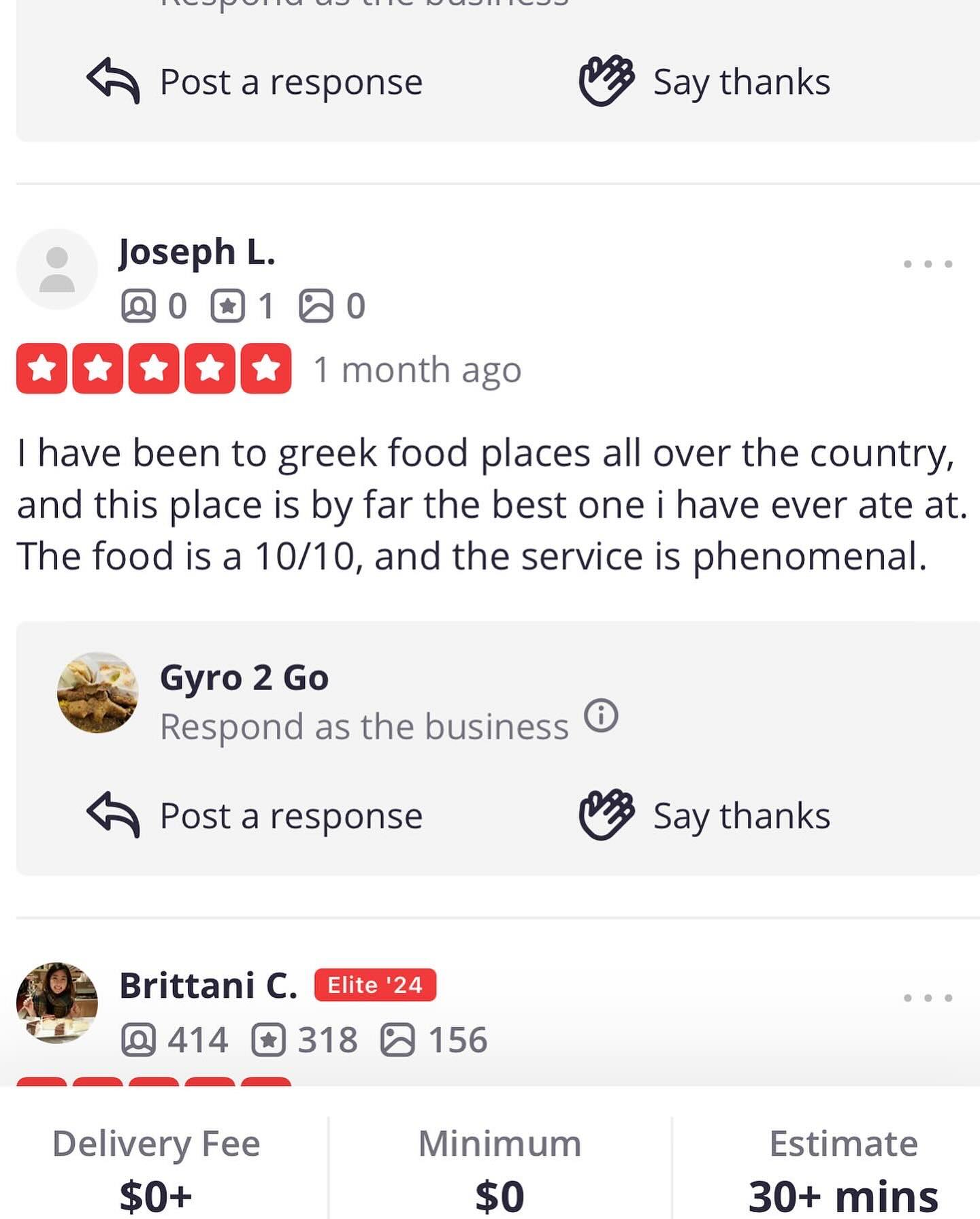The width and height of the screenshot is (980, 1219).
Task: View Joseph L.'s profile
Action: (x=197, y=253)
